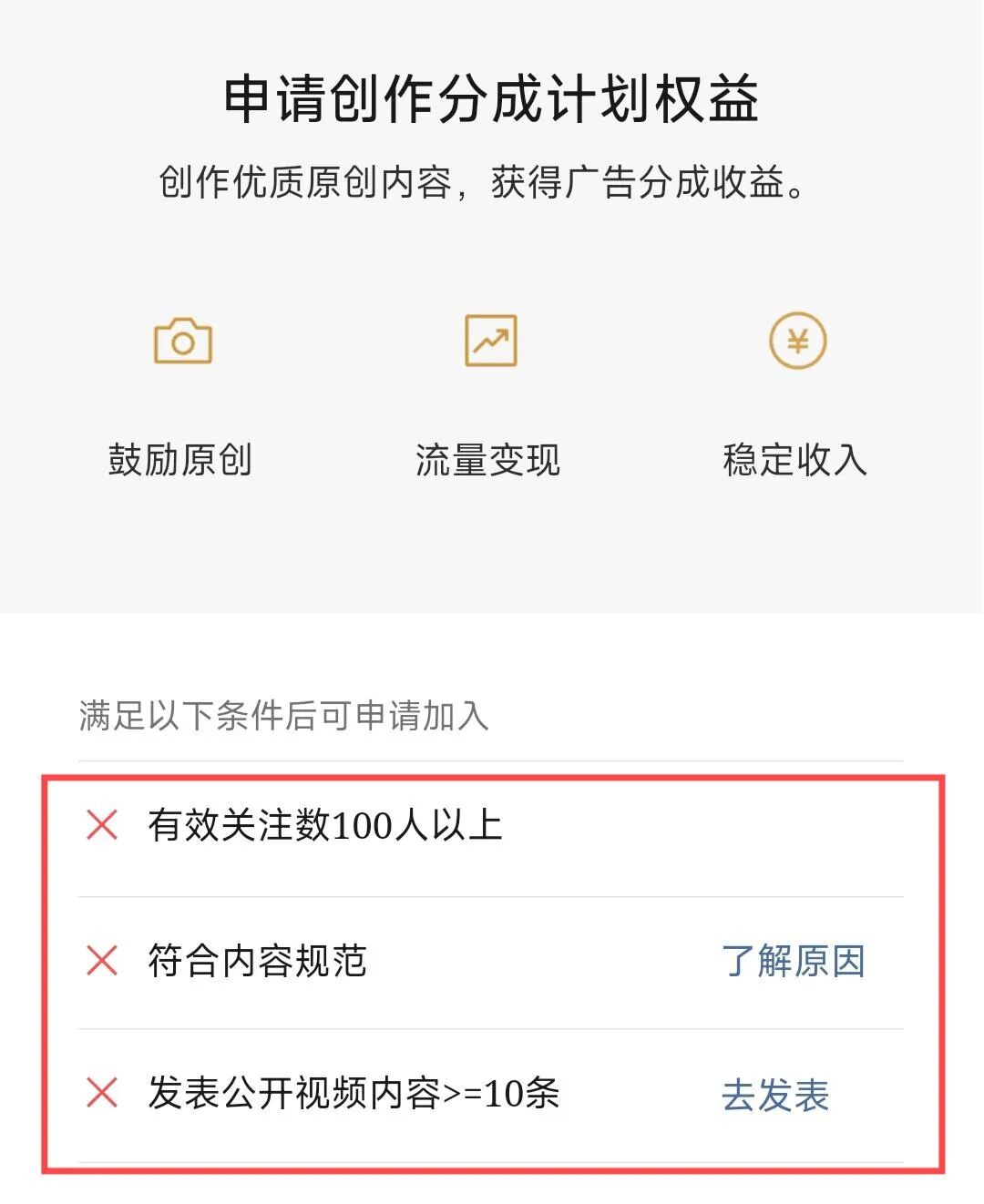Image resolution: width=984 pixels, height=1204 pixels.
Task: Click the 流量变现 label text
Action: coord(489,461)
